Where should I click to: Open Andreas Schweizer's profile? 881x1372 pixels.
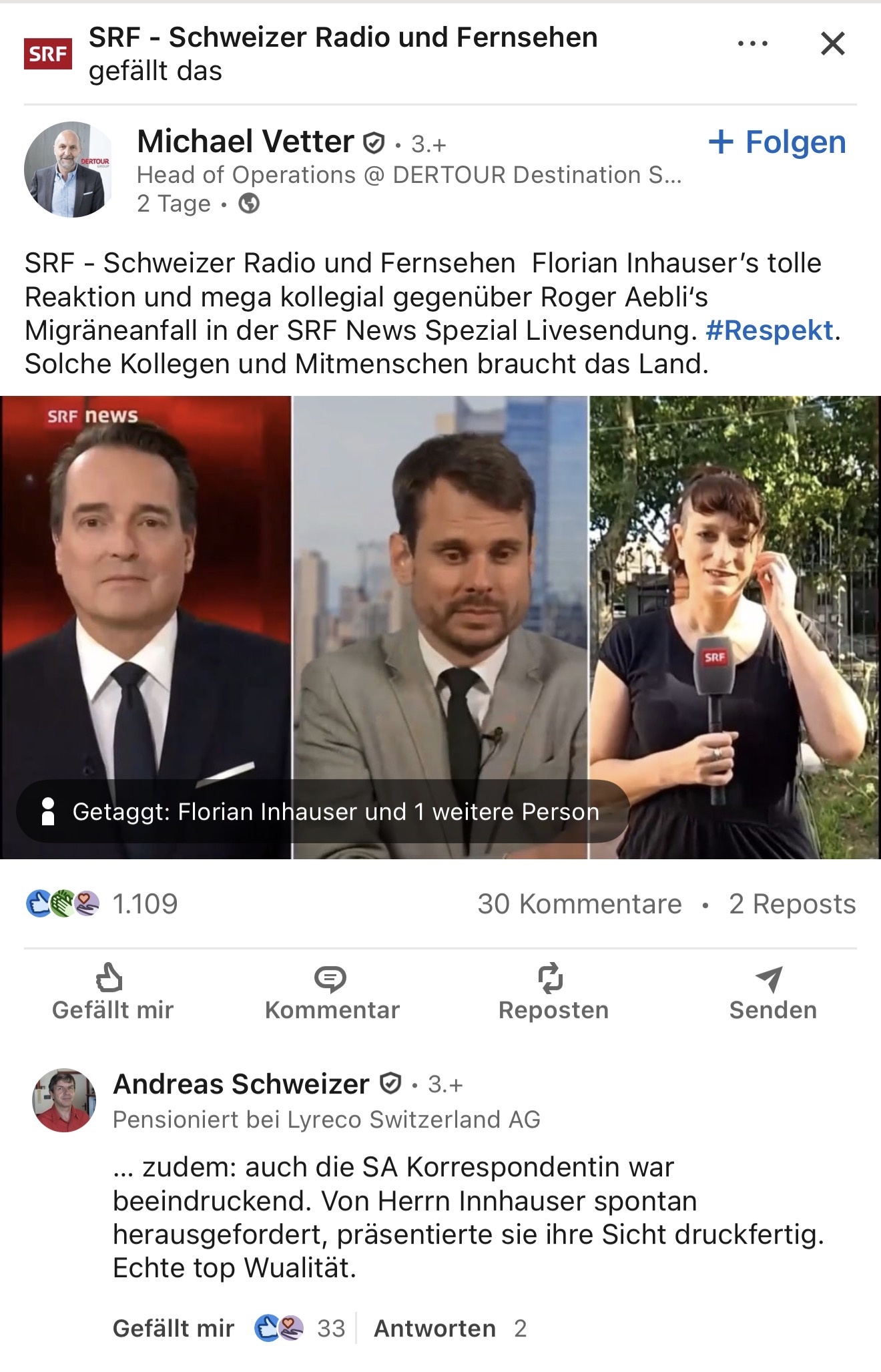click(x=241, y=1084)
